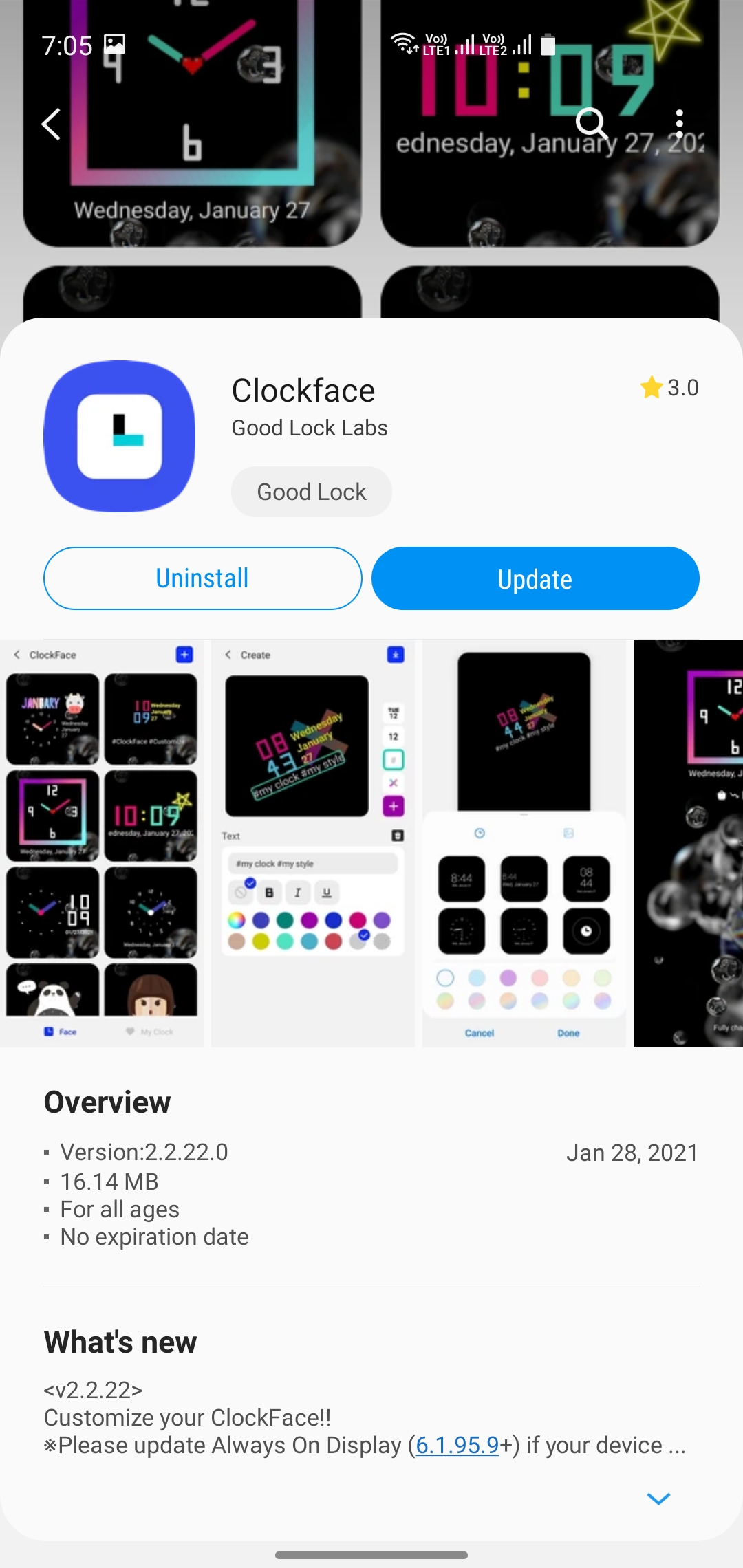Open the screenshot with Cancel and Done
Viewport: 743px width, 1568px height.
coord(525,843)
